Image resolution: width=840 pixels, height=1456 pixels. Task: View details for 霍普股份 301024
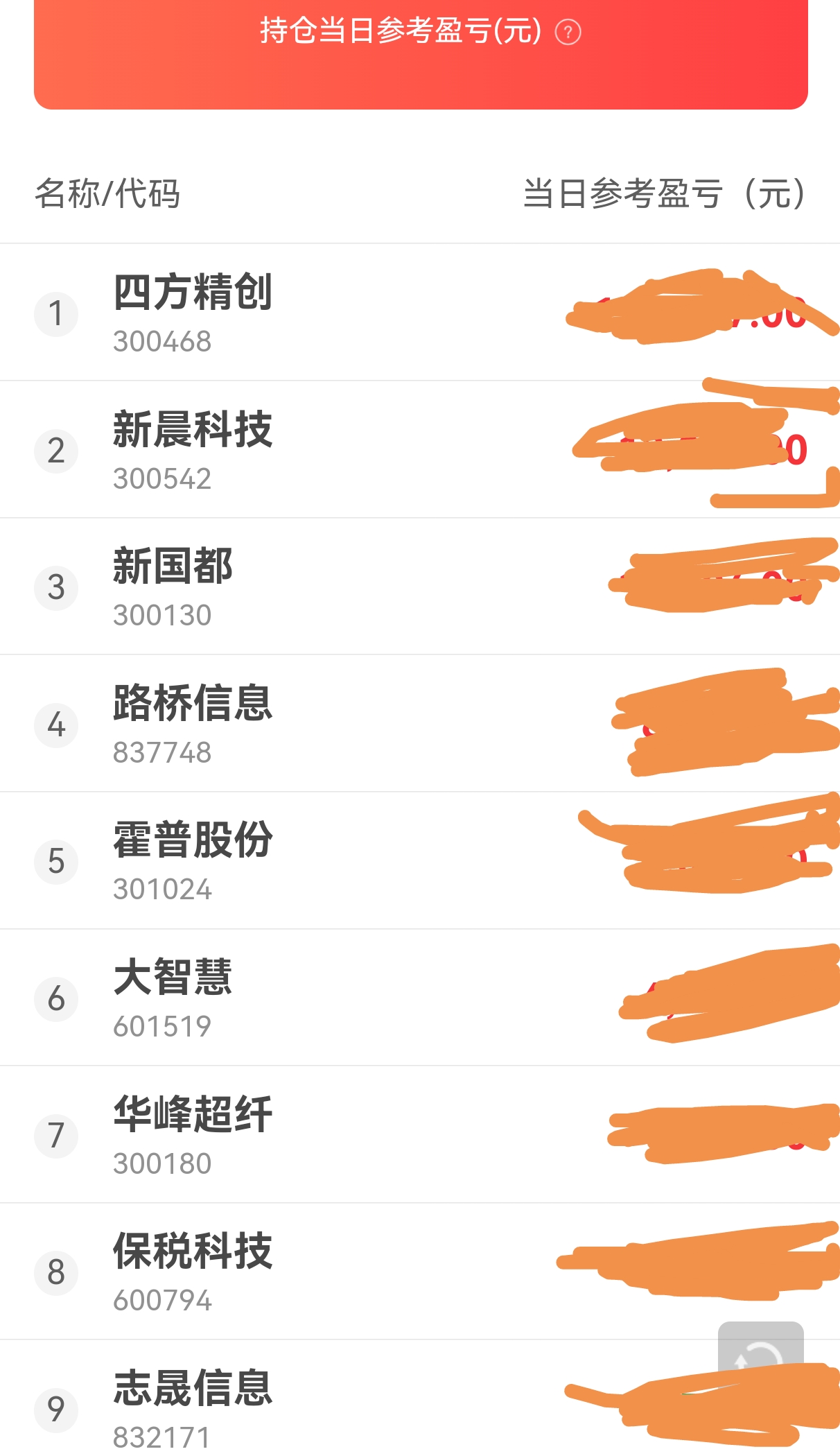coord(420,860)
